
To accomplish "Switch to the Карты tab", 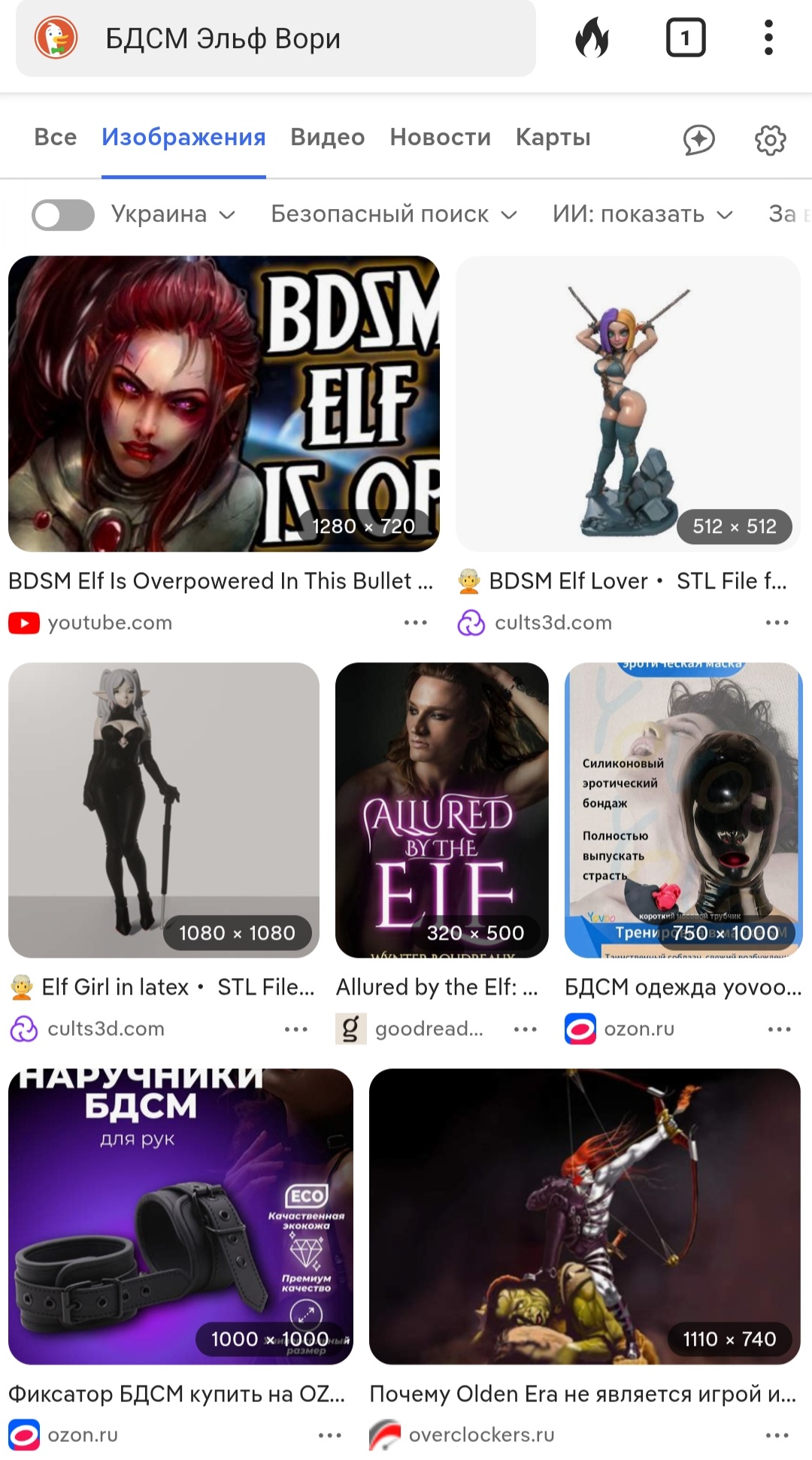I will (553, 138).
